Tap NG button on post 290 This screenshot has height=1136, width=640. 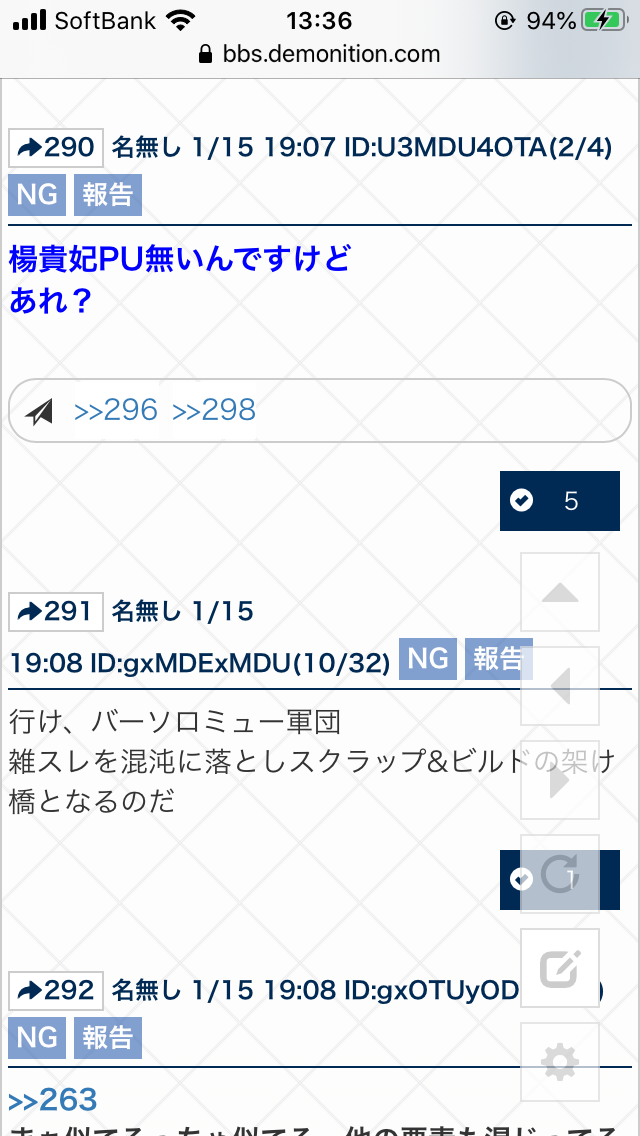tap(37, 194)
